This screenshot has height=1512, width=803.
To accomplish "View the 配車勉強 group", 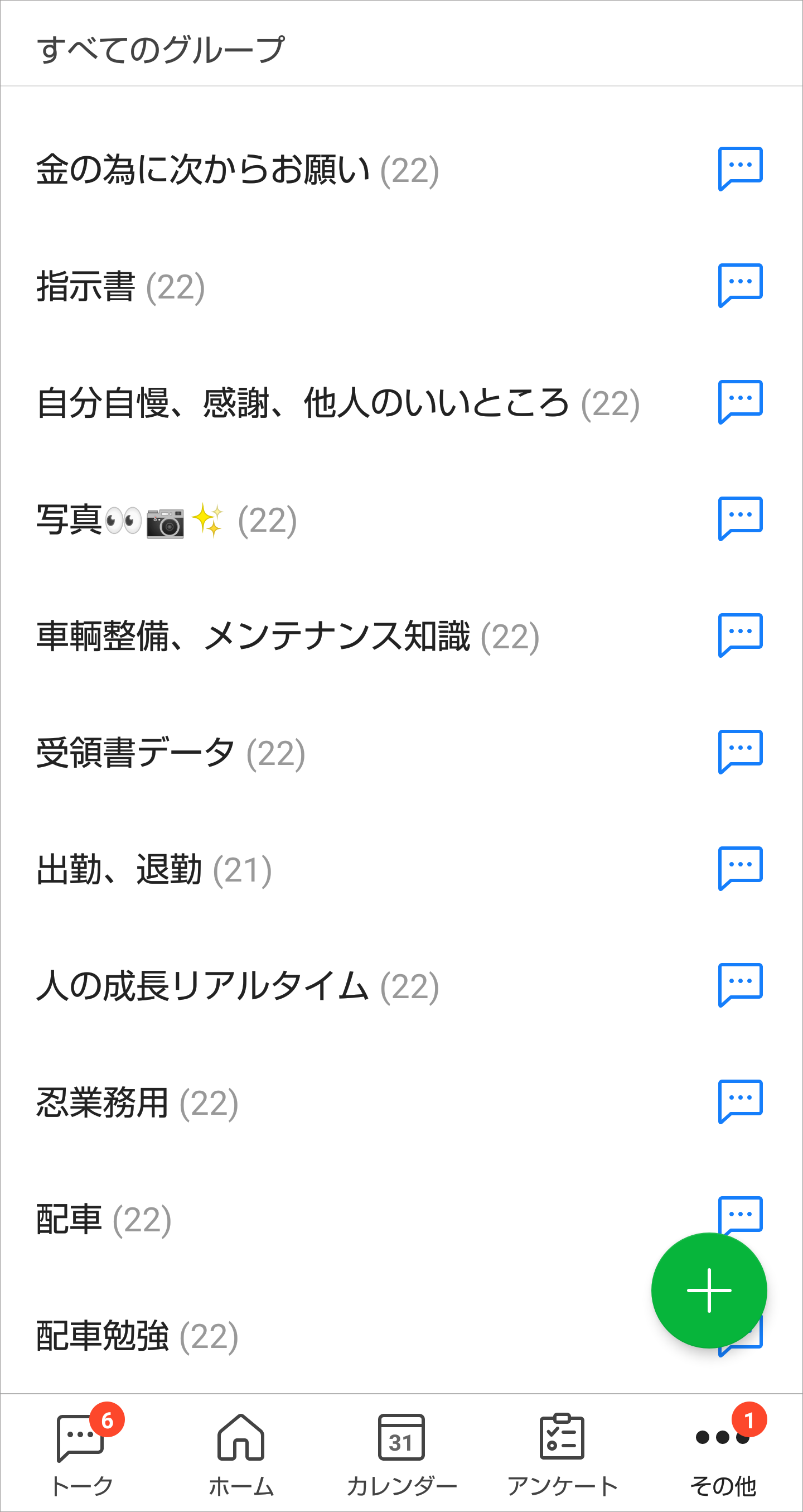I will [x=137, y=1336].
